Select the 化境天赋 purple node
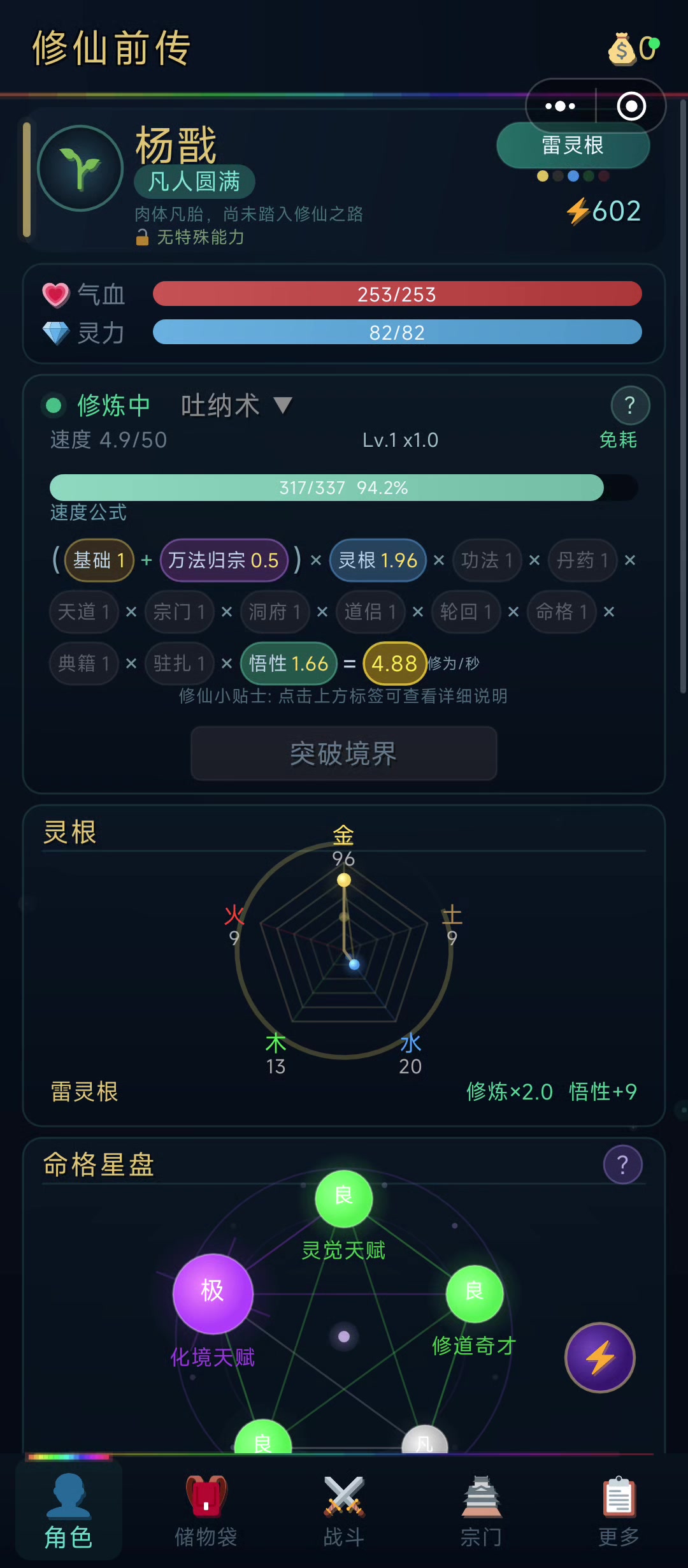 [213, 1293]
